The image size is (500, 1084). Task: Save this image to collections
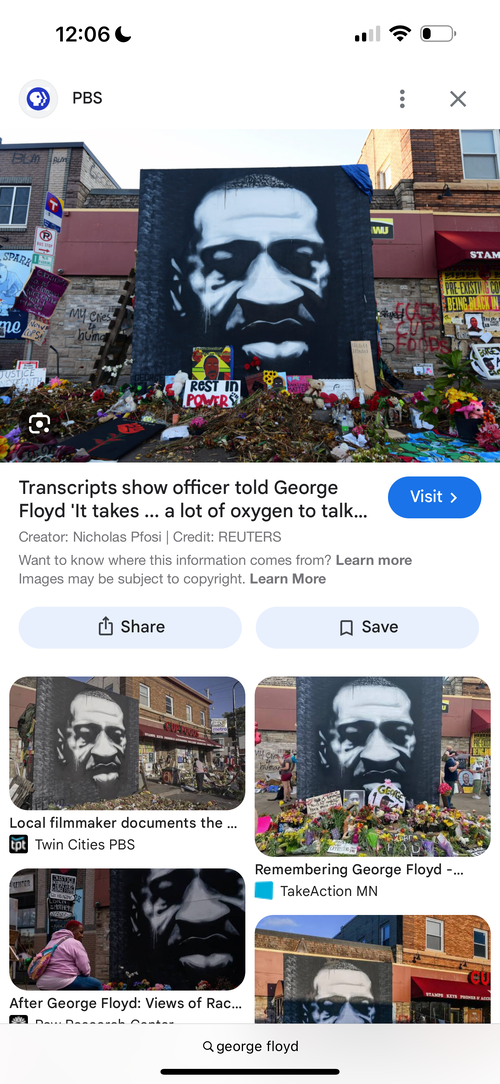[x=367, y=627]
